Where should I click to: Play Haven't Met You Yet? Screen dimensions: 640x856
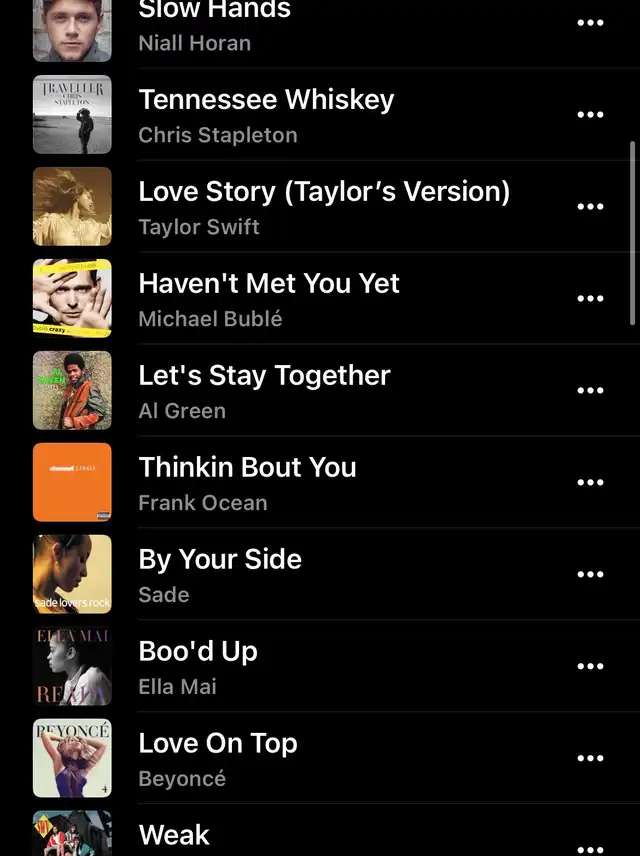(x=268, y=299)
